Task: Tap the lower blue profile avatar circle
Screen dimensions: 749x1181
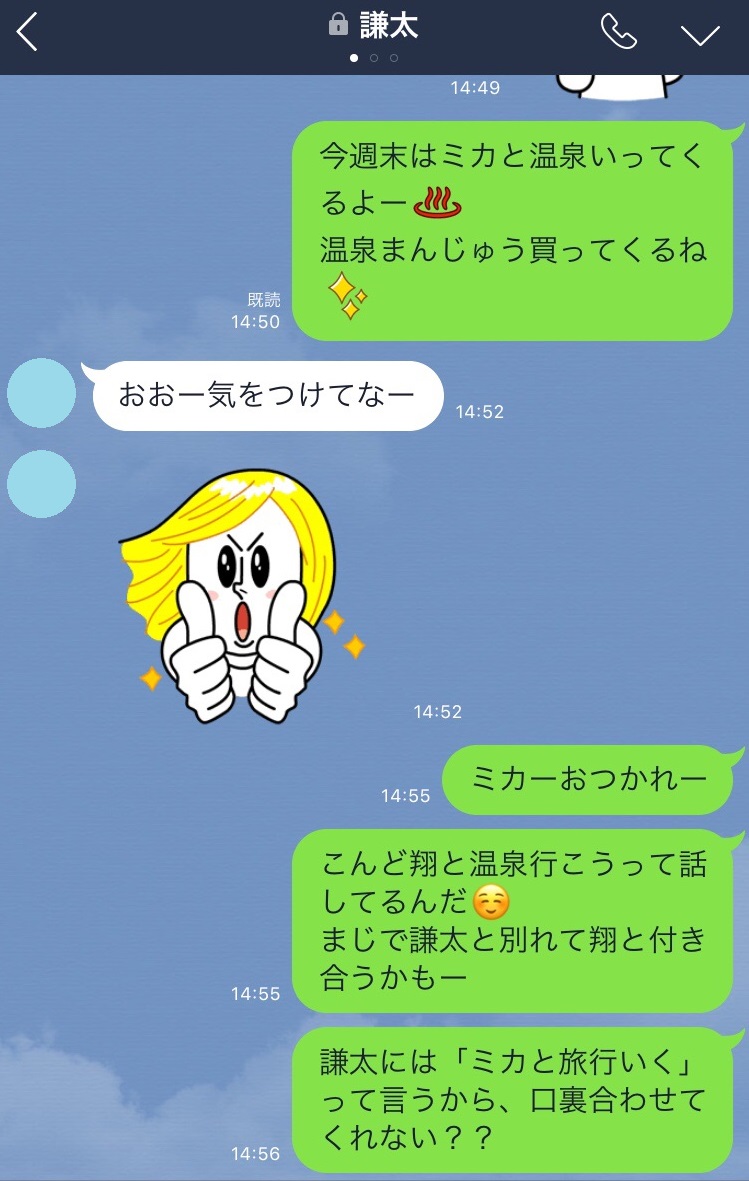Action: pyautogui.click(x=41, y=485)
